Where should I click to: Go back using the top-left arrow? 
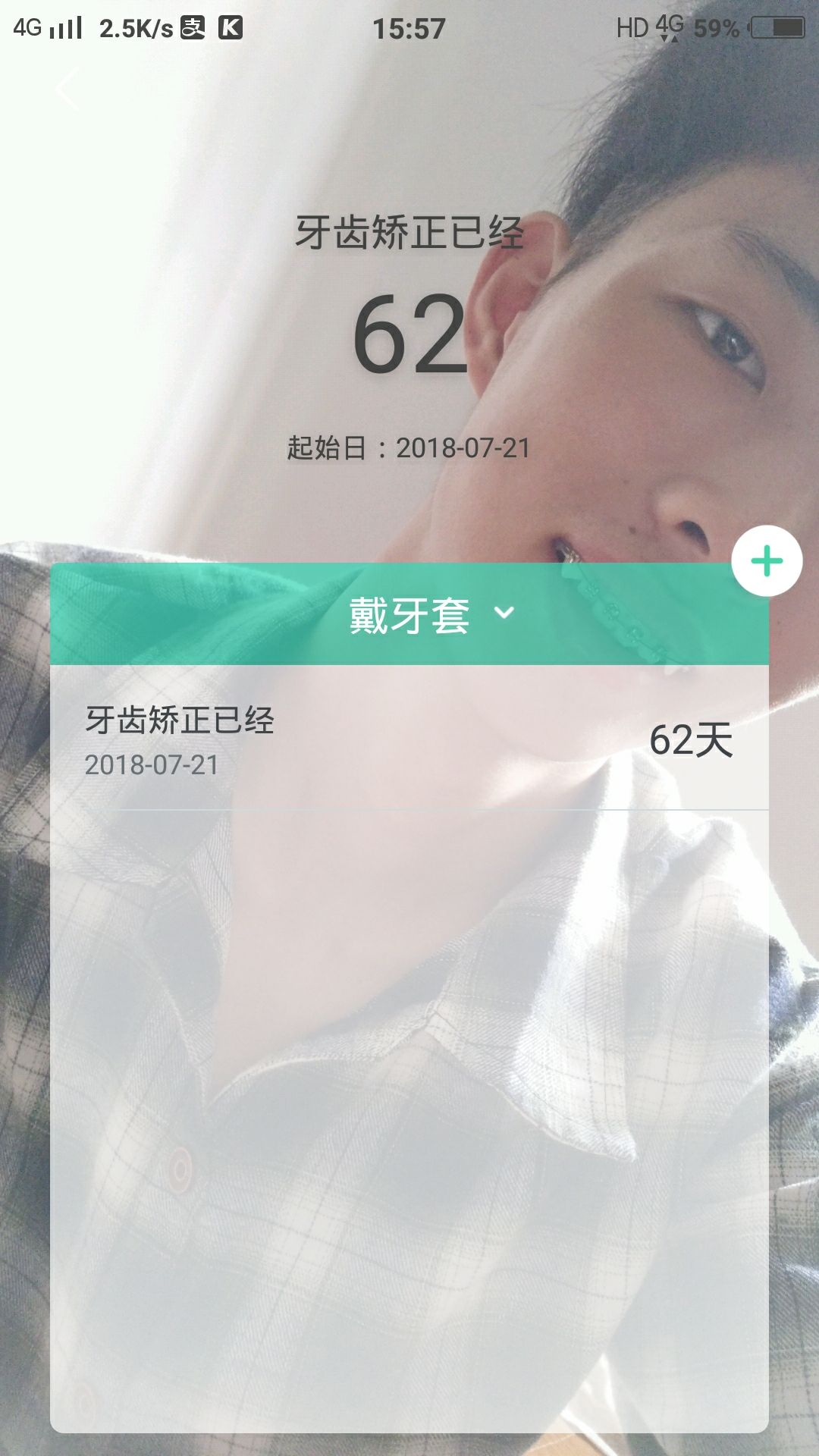(67, 90)
